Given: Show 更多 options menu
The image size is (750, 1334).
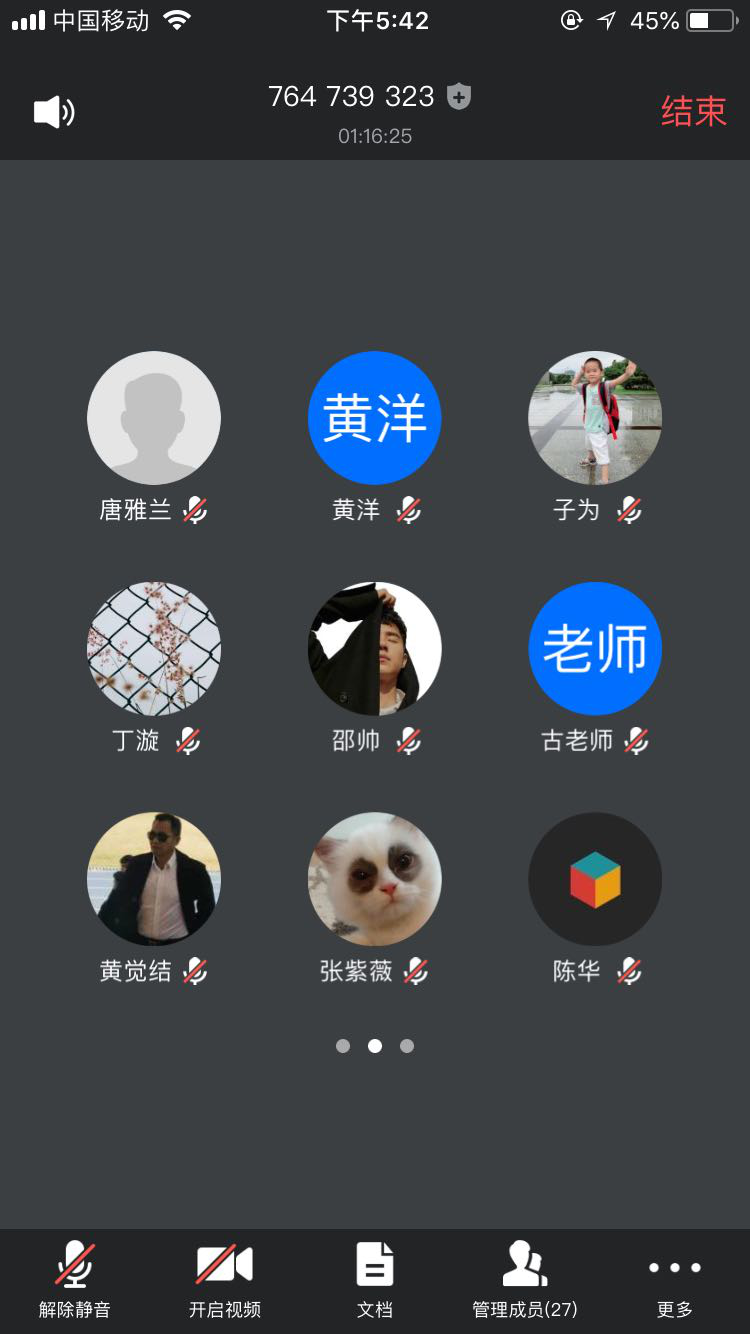Looking at the screenshot, I should (675, 1279).
